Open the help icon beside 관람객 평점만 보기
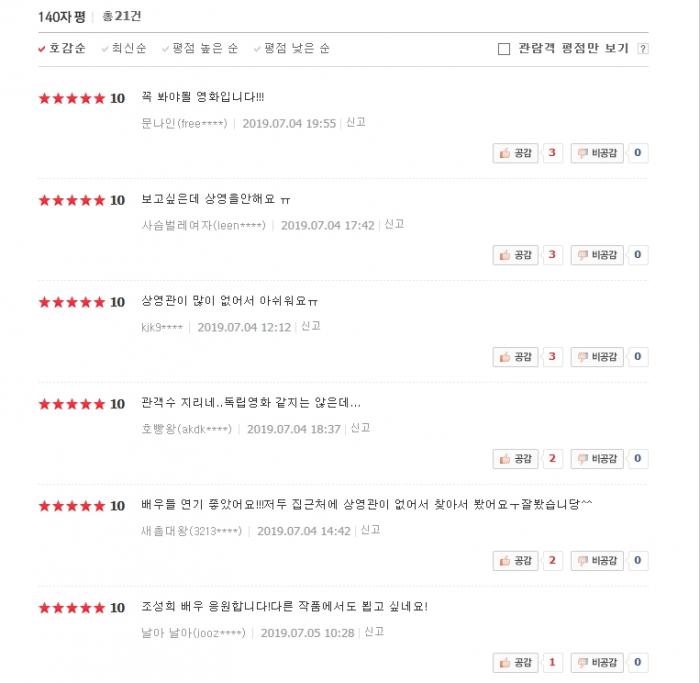700x683 pixels. click(x=643, y=49)
